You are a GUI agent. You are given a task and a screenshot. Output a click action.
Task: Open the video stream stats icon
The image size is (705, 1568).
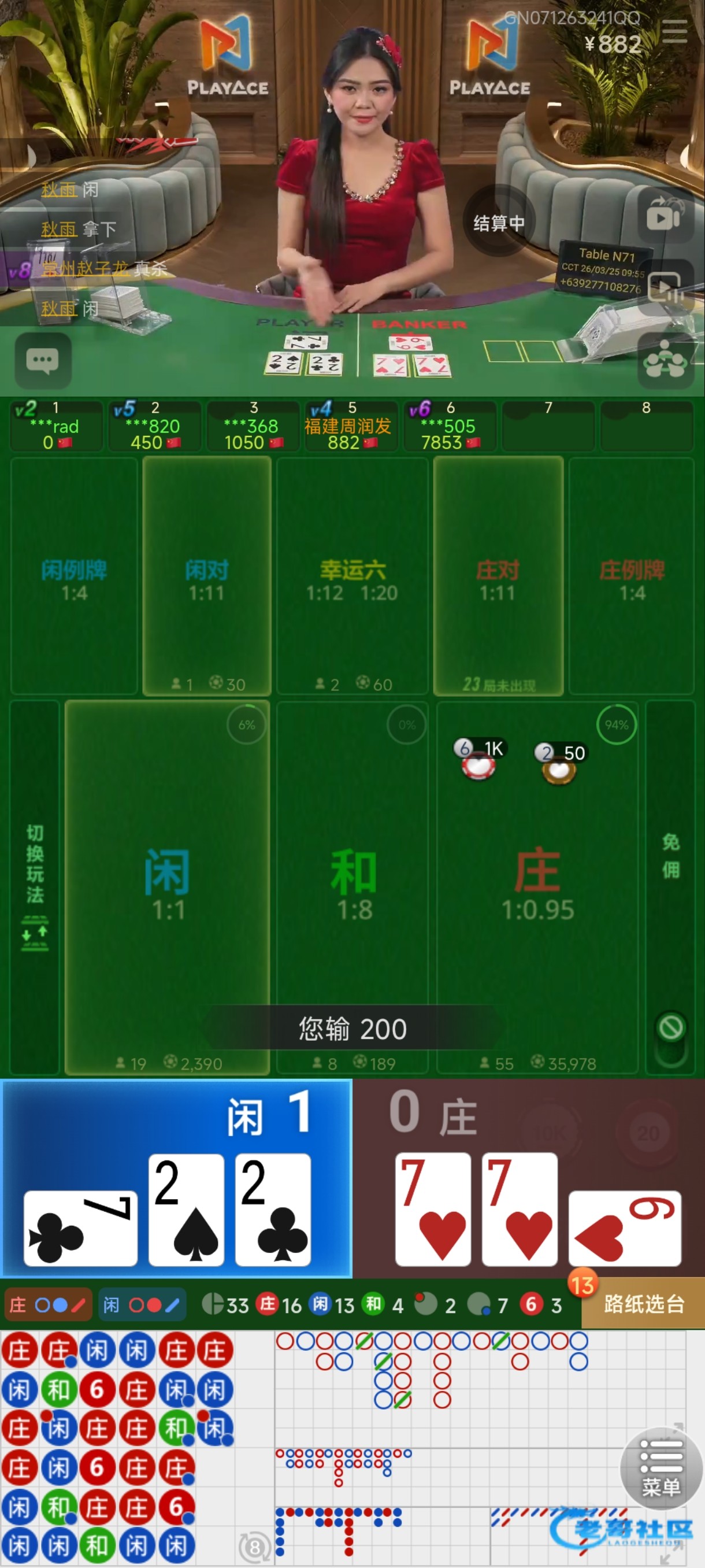(x=667, y=288)
